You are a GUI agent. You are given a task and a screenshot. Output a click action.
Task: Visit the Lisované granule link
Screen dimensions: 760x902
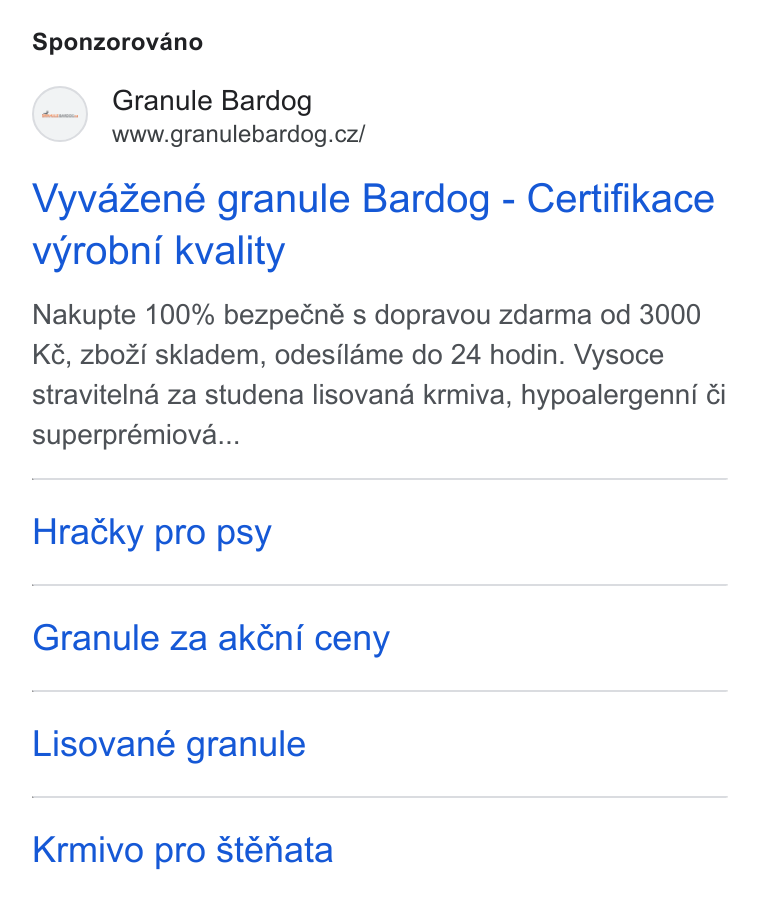click(169, 744)
